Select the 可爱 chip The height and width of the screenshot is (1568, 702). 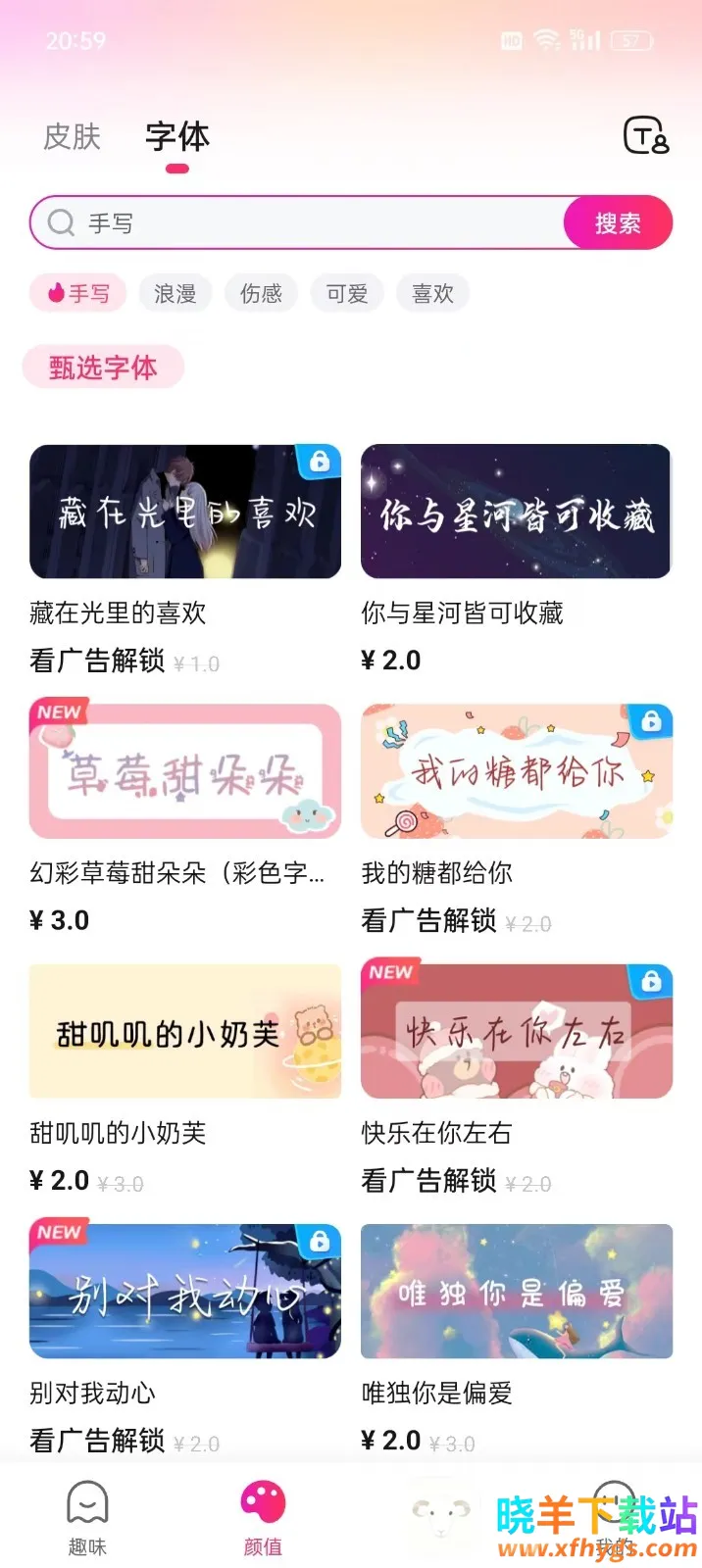(x=347, y=293)
